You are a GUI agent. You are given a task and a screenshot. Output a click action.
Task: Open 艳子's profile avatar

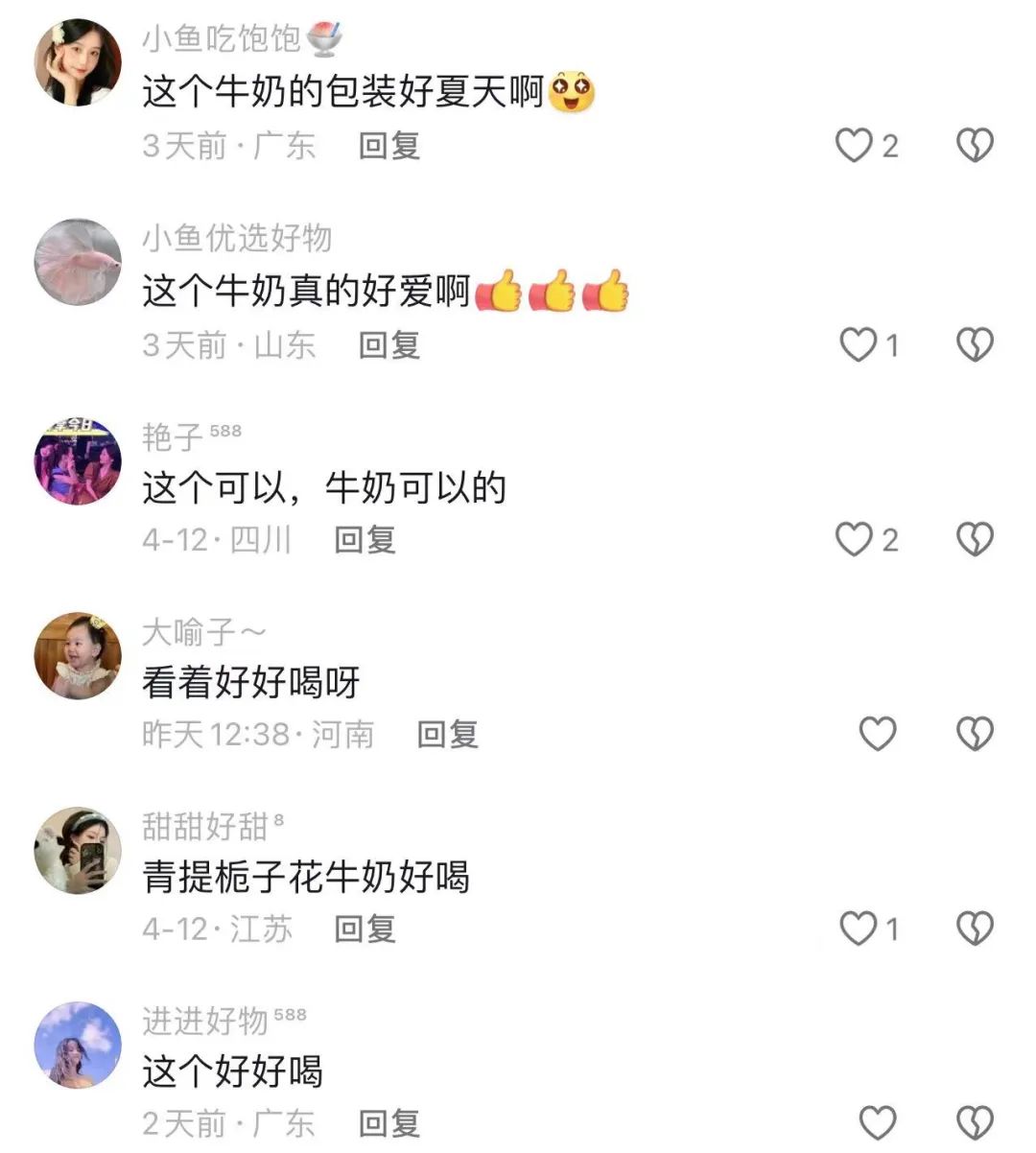78,461
